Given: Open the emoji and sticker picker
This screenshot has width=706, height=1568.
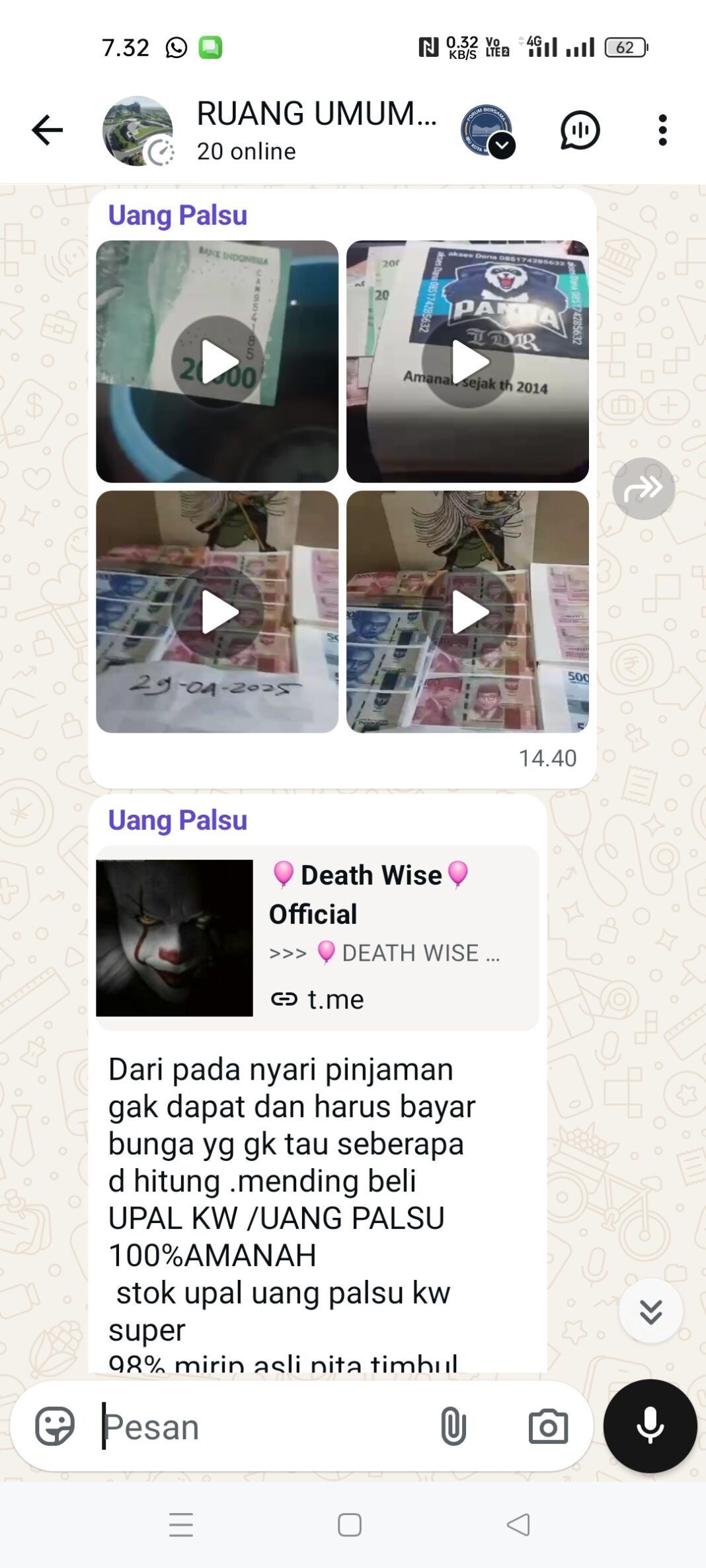Looking at the screenshot, I should [x=55, y=1426].
